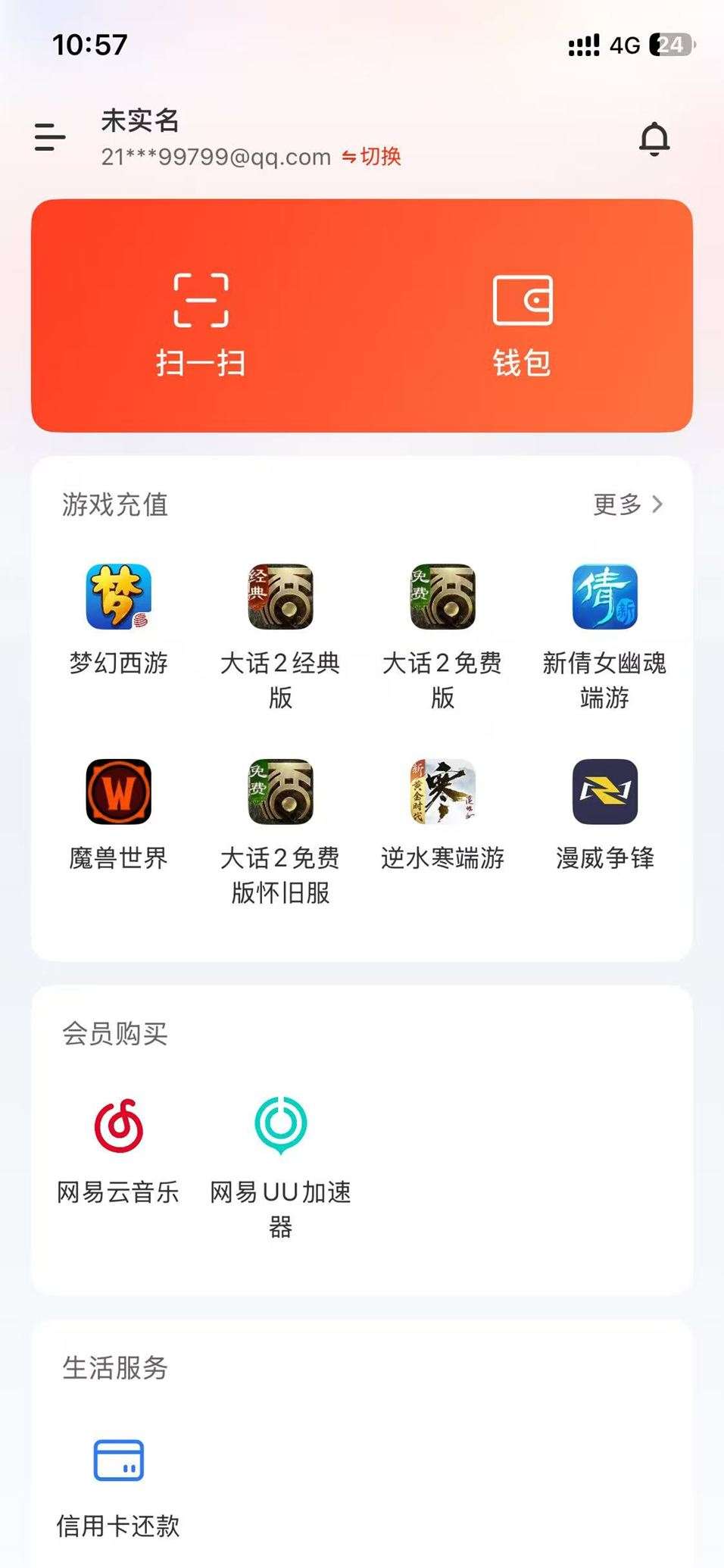Open the 扫一扫 scanner

200,318
